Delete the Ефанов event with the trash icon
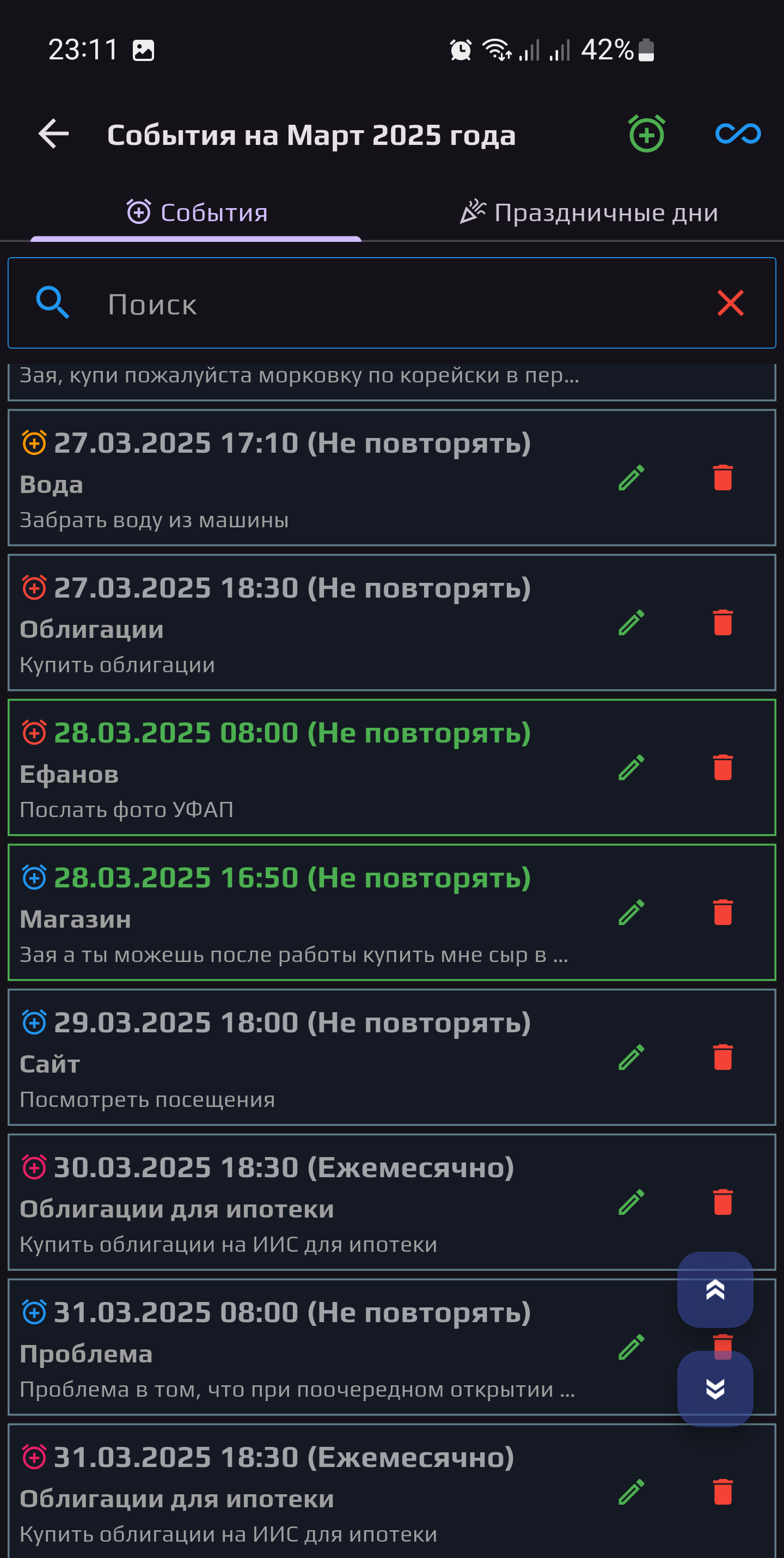Screen dimensions: 784x1558 [723, 768]
